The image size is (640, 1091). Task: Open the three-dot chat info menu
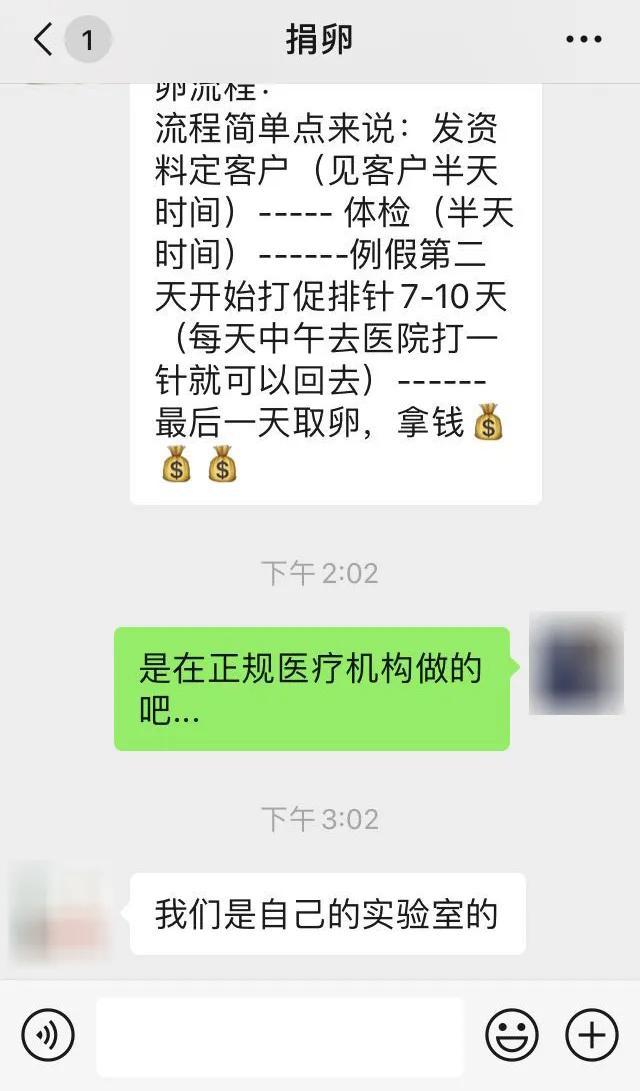point(584,40)
